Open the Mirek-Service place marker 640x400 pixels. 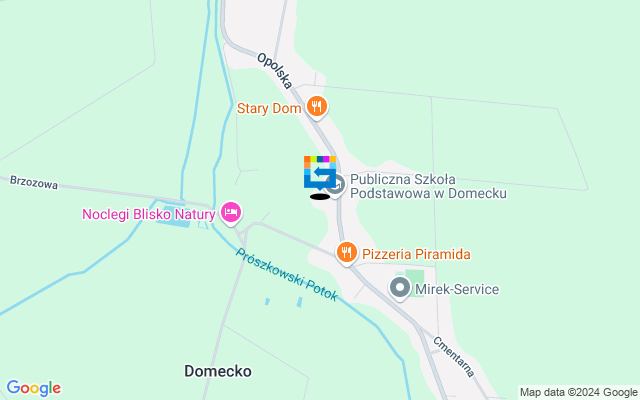(x=400, y=289)
